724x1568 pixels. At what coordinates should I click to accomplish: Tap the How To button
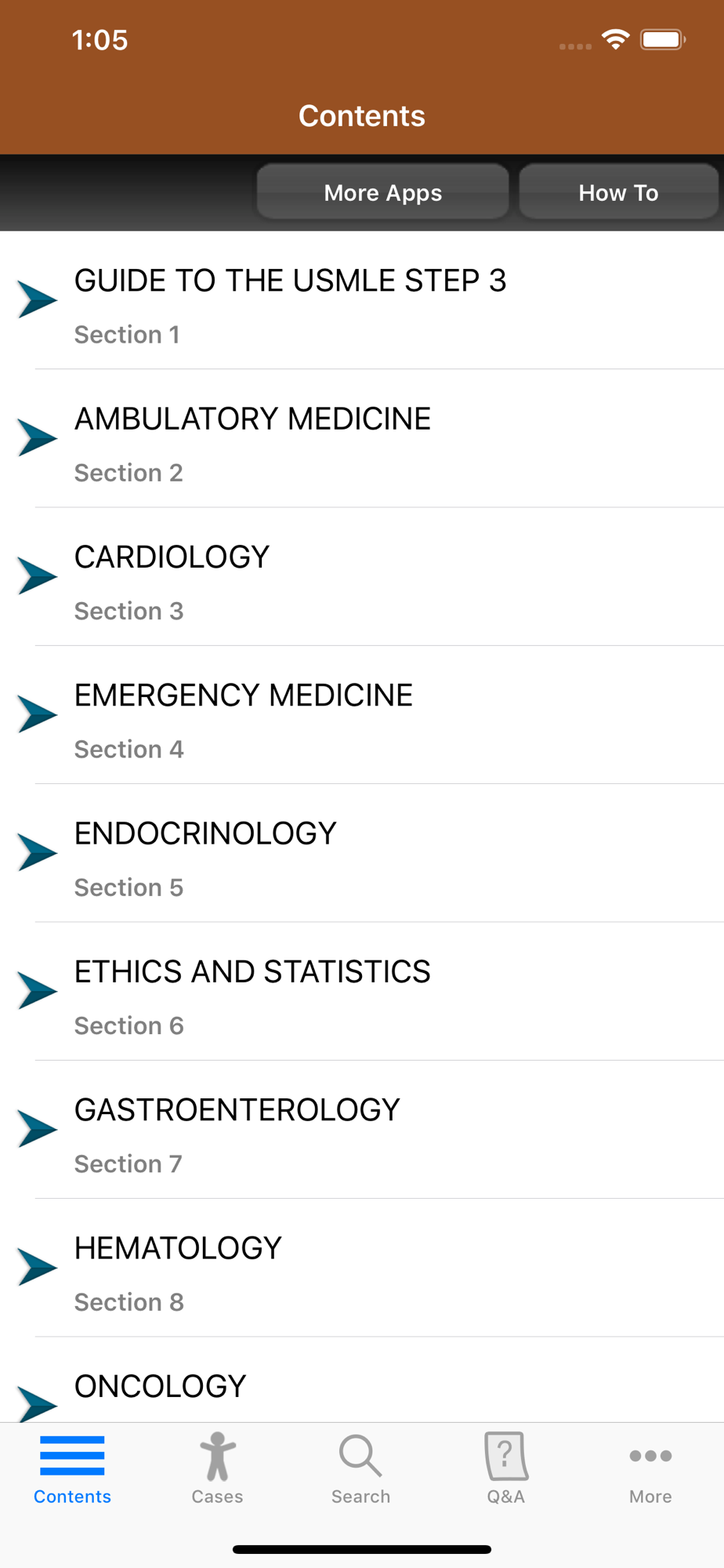pos(618,192)
